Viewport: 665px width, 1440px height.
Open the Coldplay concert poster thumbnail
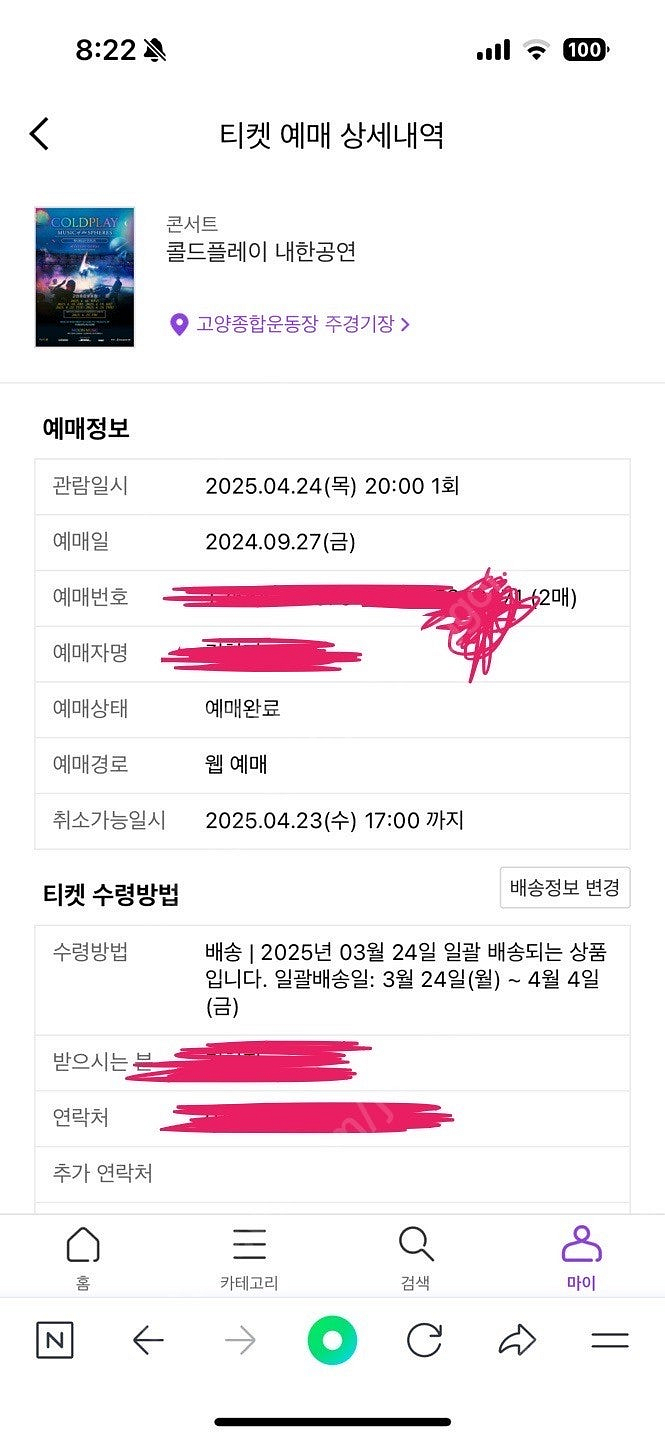85,277
